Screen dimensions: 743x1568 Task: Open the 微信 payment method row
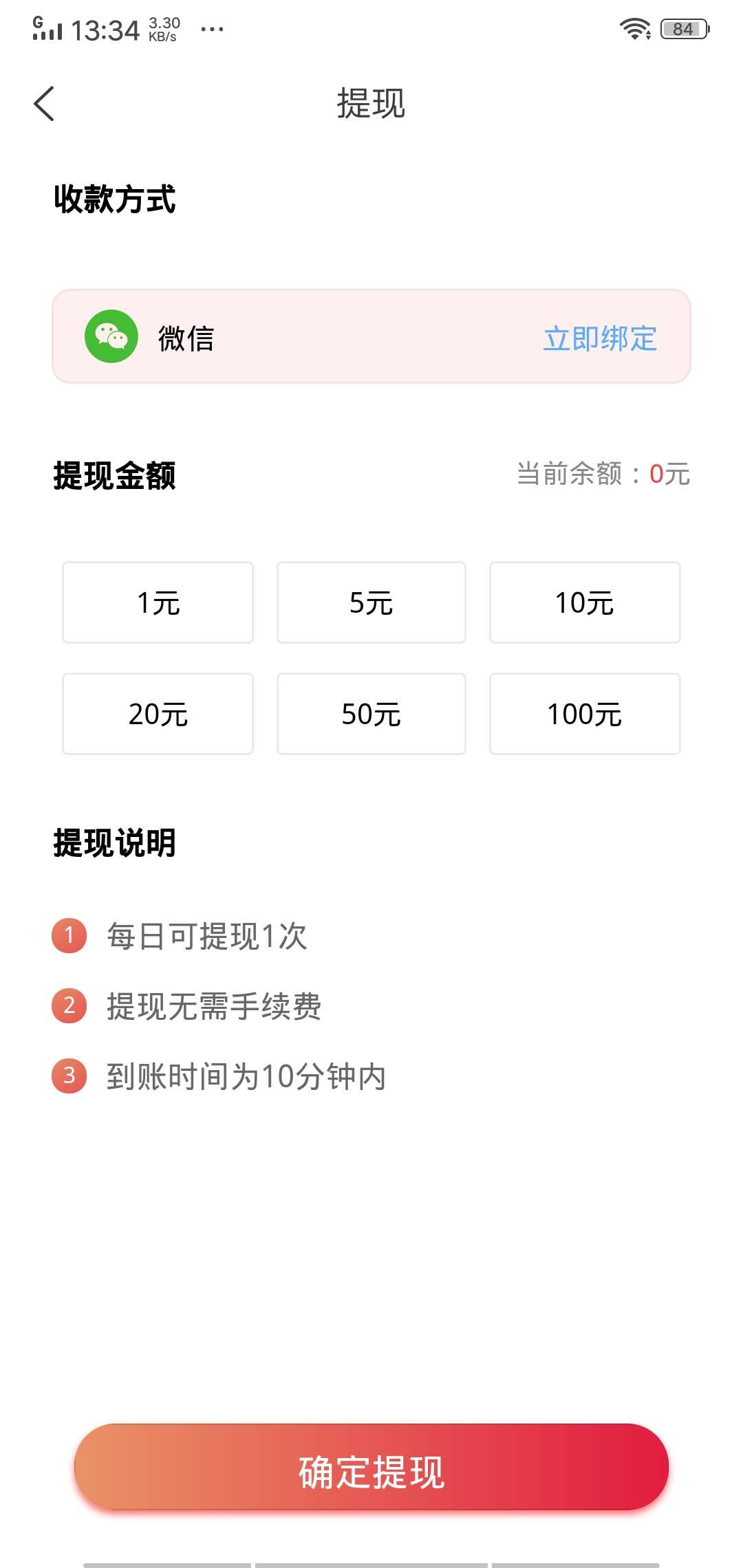[x=275, y=337]
